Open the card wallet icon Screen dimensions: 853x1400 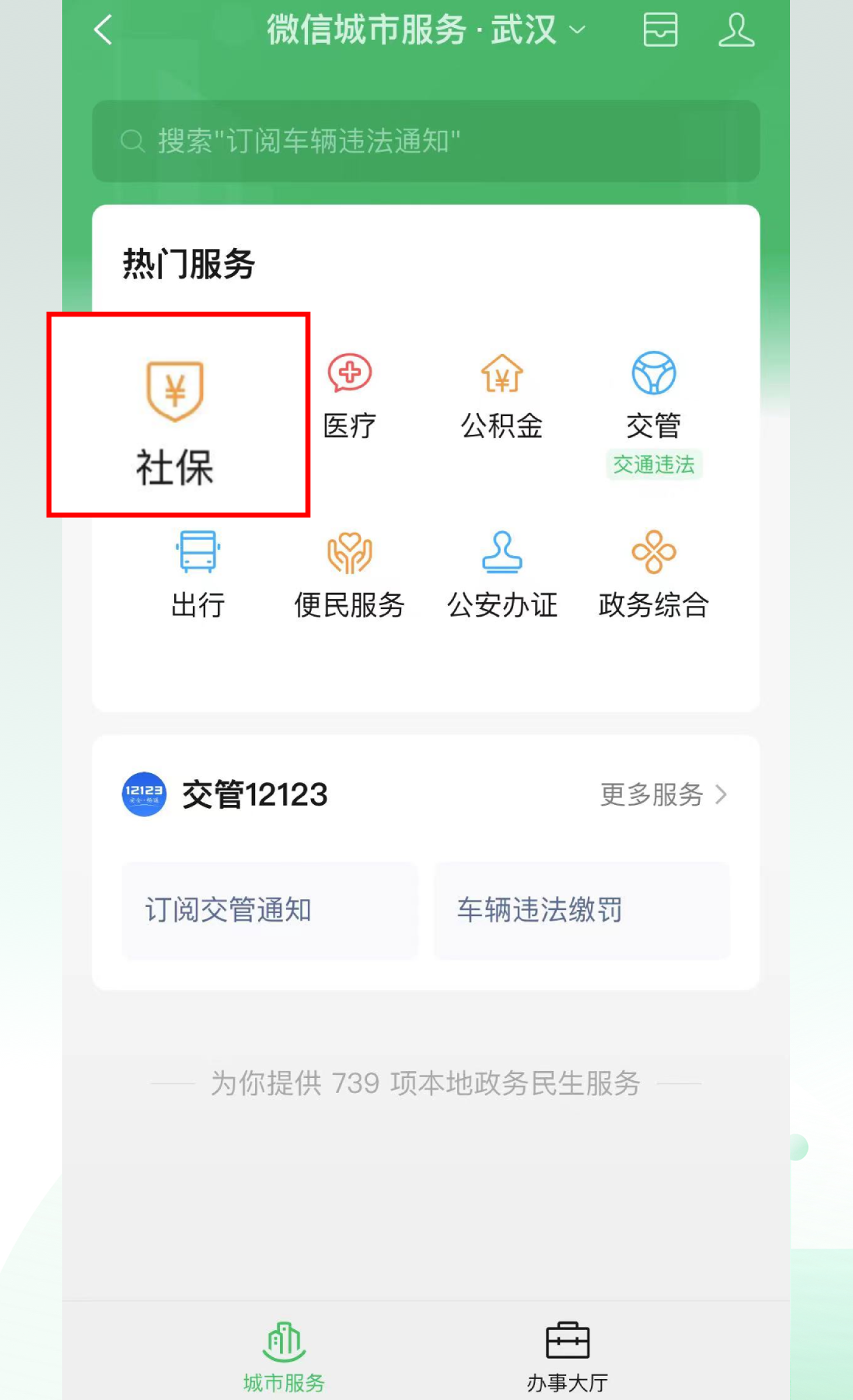pyautogui.click(x=660, y=30)
